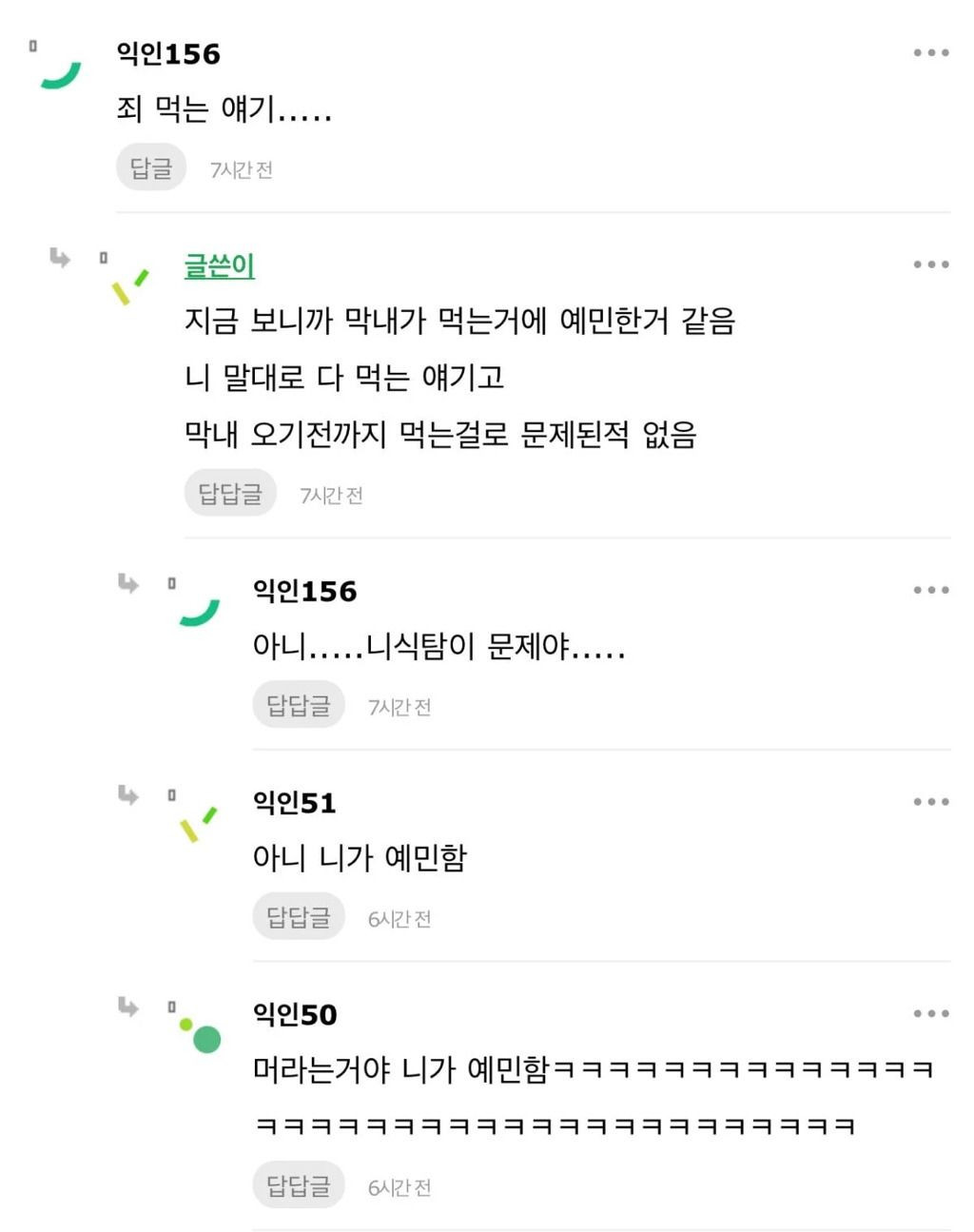Reply to 익인156's comment '죄 먹는 얘기'
Viewport: 974px width, 1232px height.
click(x=151, y=168)
